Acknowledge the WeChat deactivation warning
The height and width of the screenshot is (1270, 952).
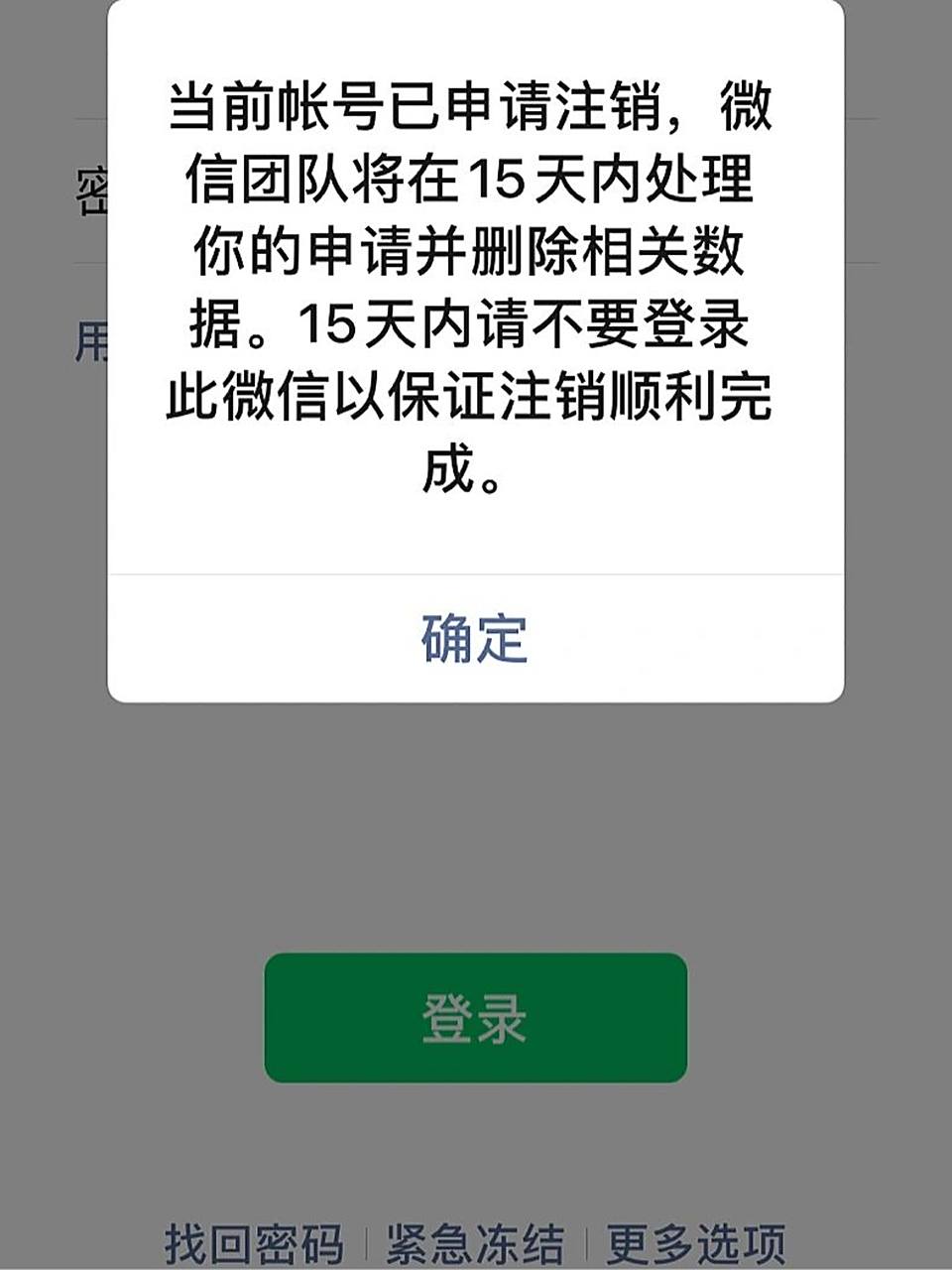[475, 639]
